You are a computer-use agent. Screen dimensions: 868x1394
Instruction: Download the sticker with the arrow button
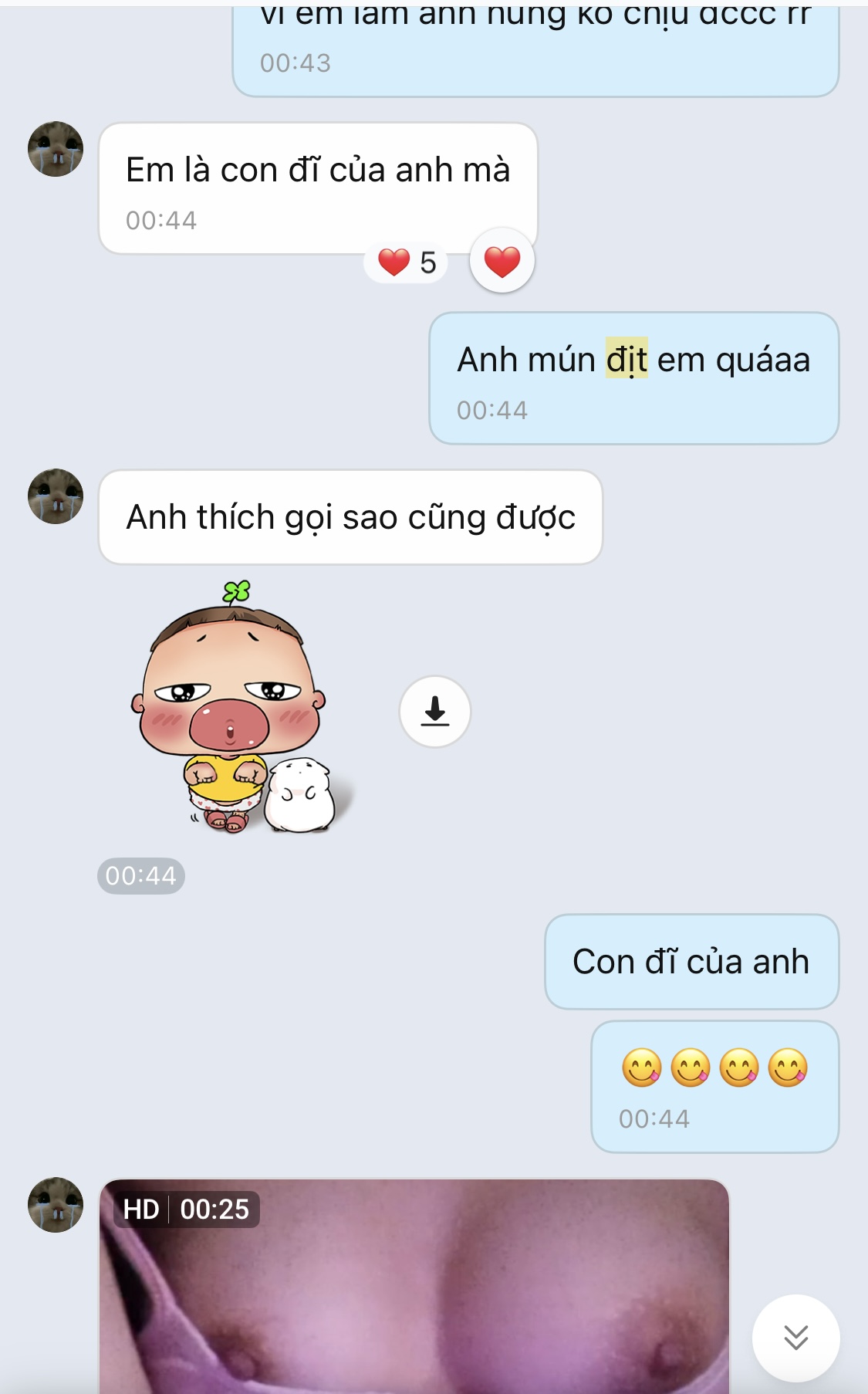pyautogui.click(x=435, y=711)
